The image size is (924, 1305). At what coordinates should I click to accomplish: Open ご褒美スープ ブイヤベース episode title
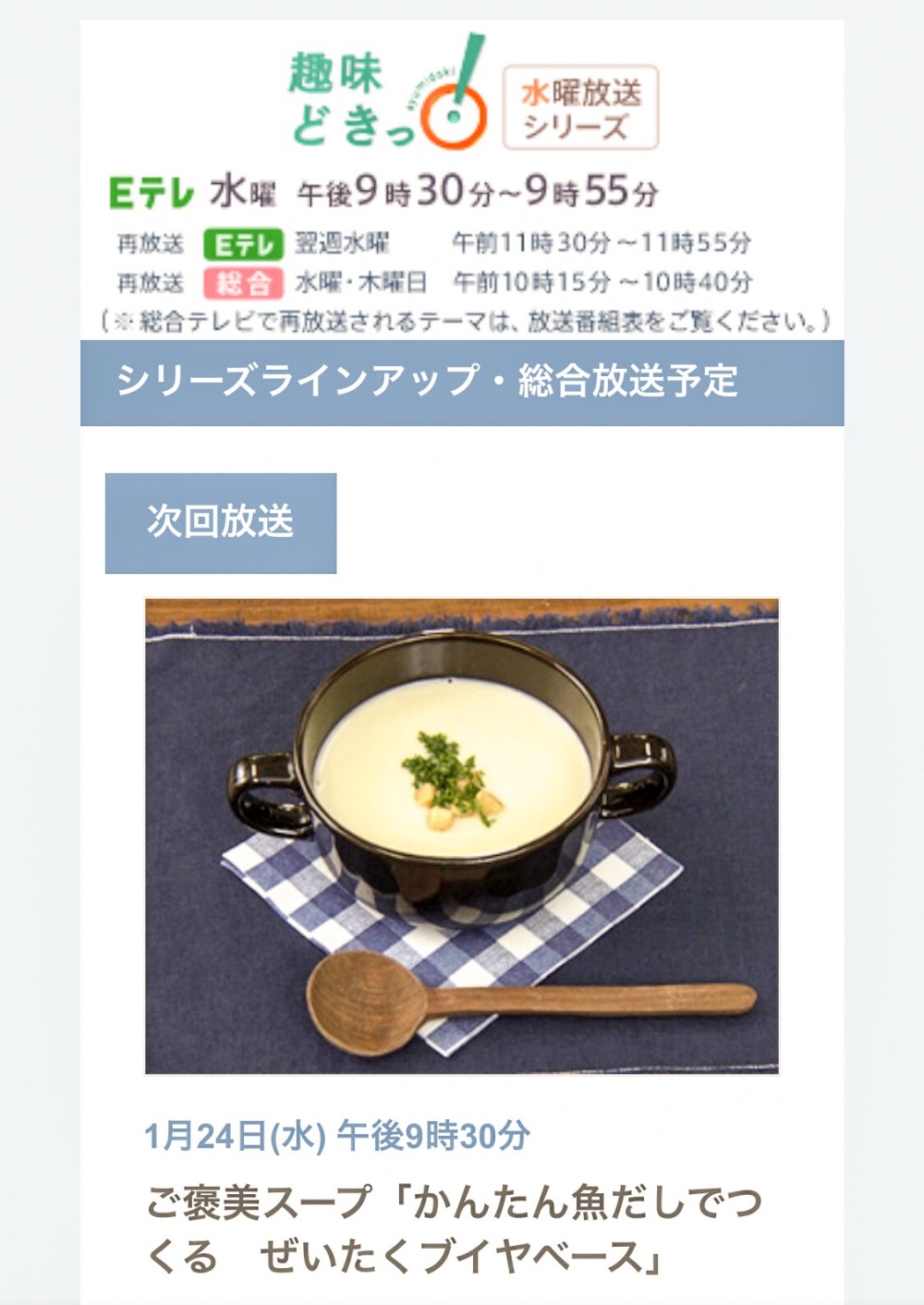453,1229
